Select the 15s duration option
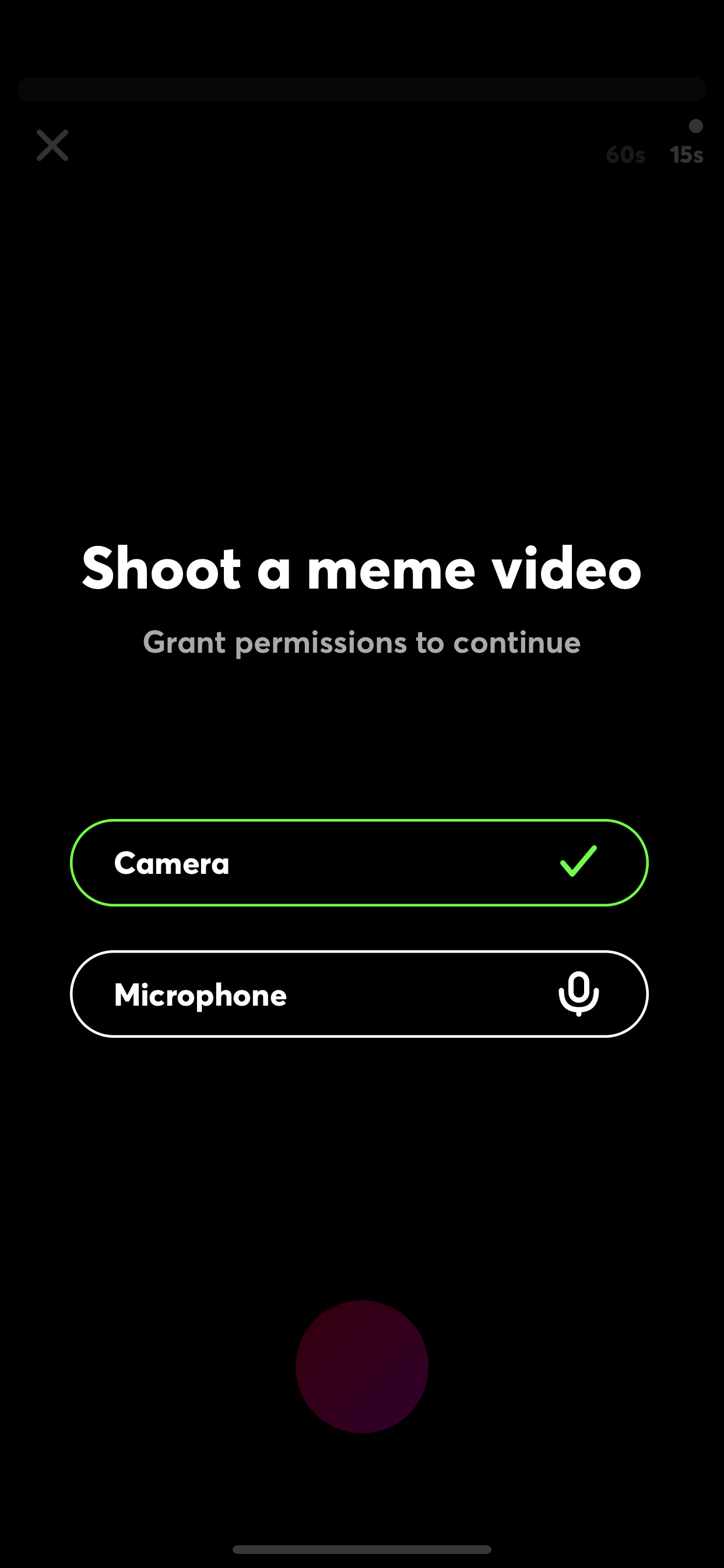This screenshot has height=1568, width=724. point(686,155)
